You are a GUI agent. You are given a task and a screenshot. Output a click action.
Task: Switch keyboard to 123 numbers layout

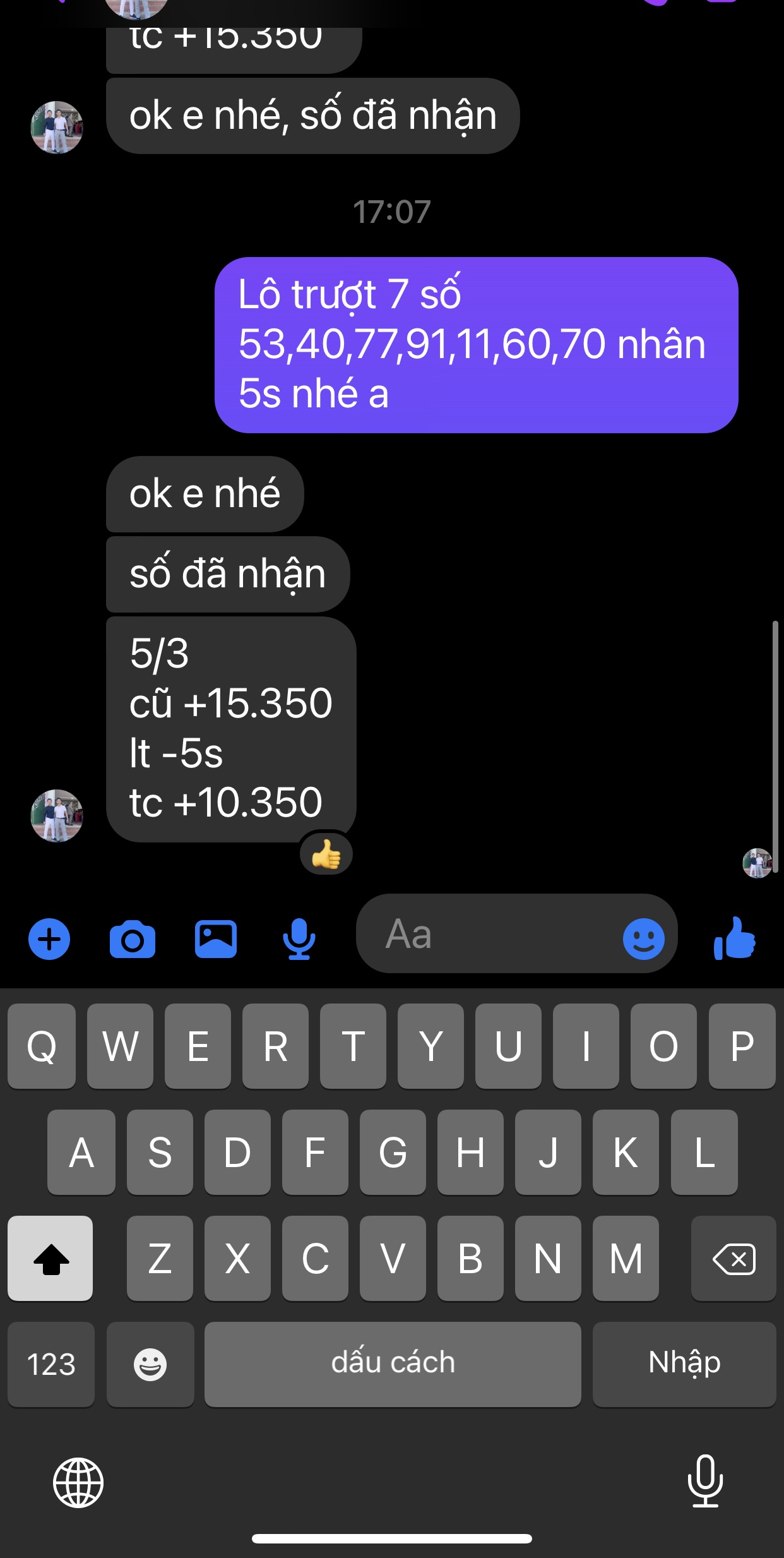[x=51, y=1364]
